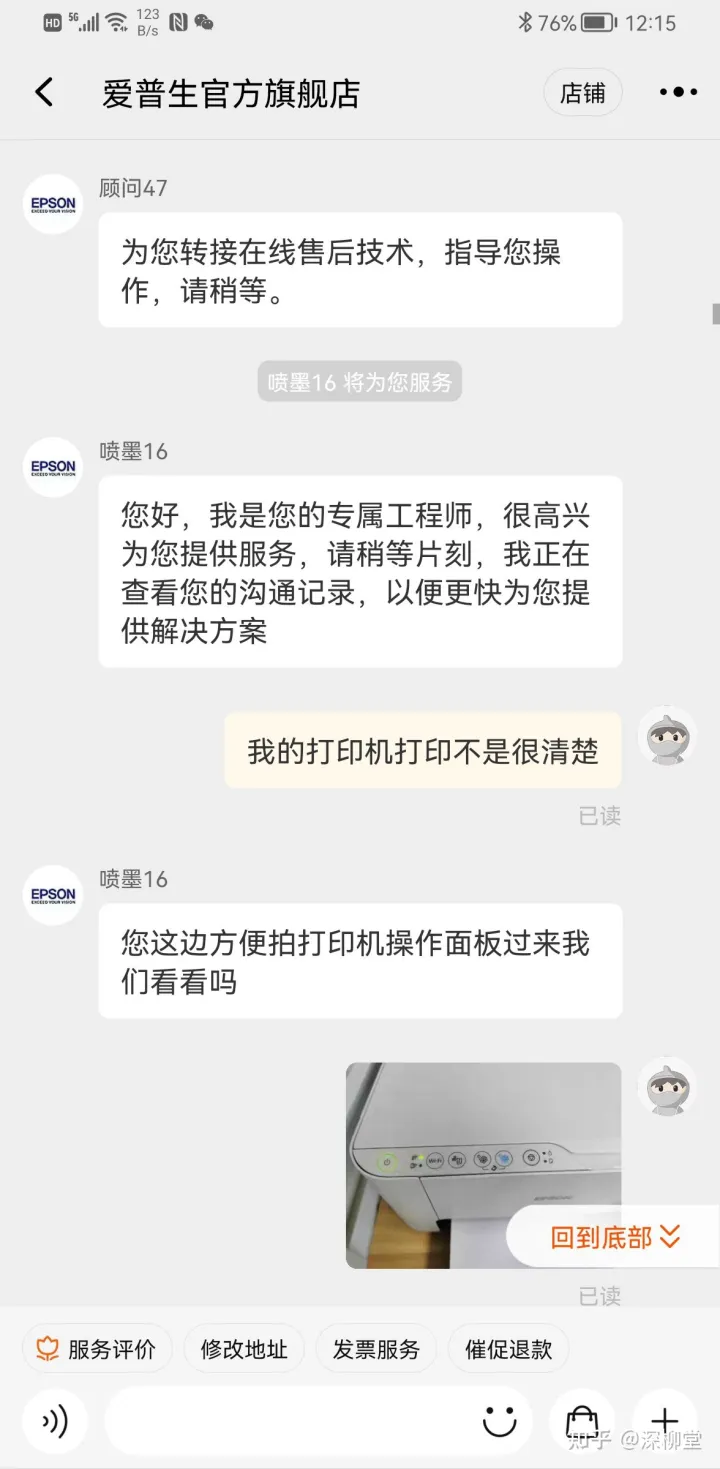This screenshot has height=1469, width=720.
Task: Open the shopping bag icon
Action: point(582,1421)
